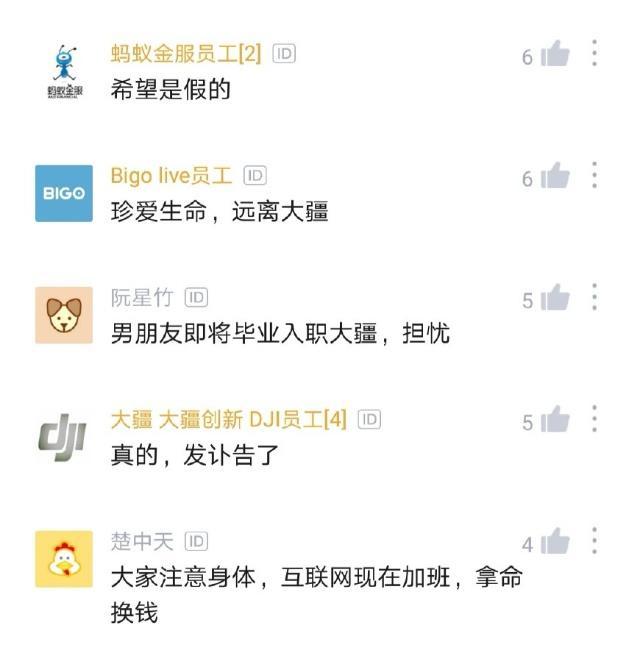The image size is (640, 667).
Task: Open 蚂蚁金服员工 profile avatar
Action: 64,72
